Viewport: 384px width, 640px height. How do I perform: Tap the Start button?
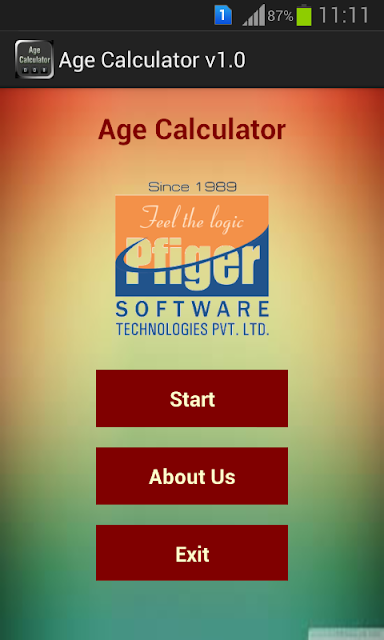[x=192, y=398]
